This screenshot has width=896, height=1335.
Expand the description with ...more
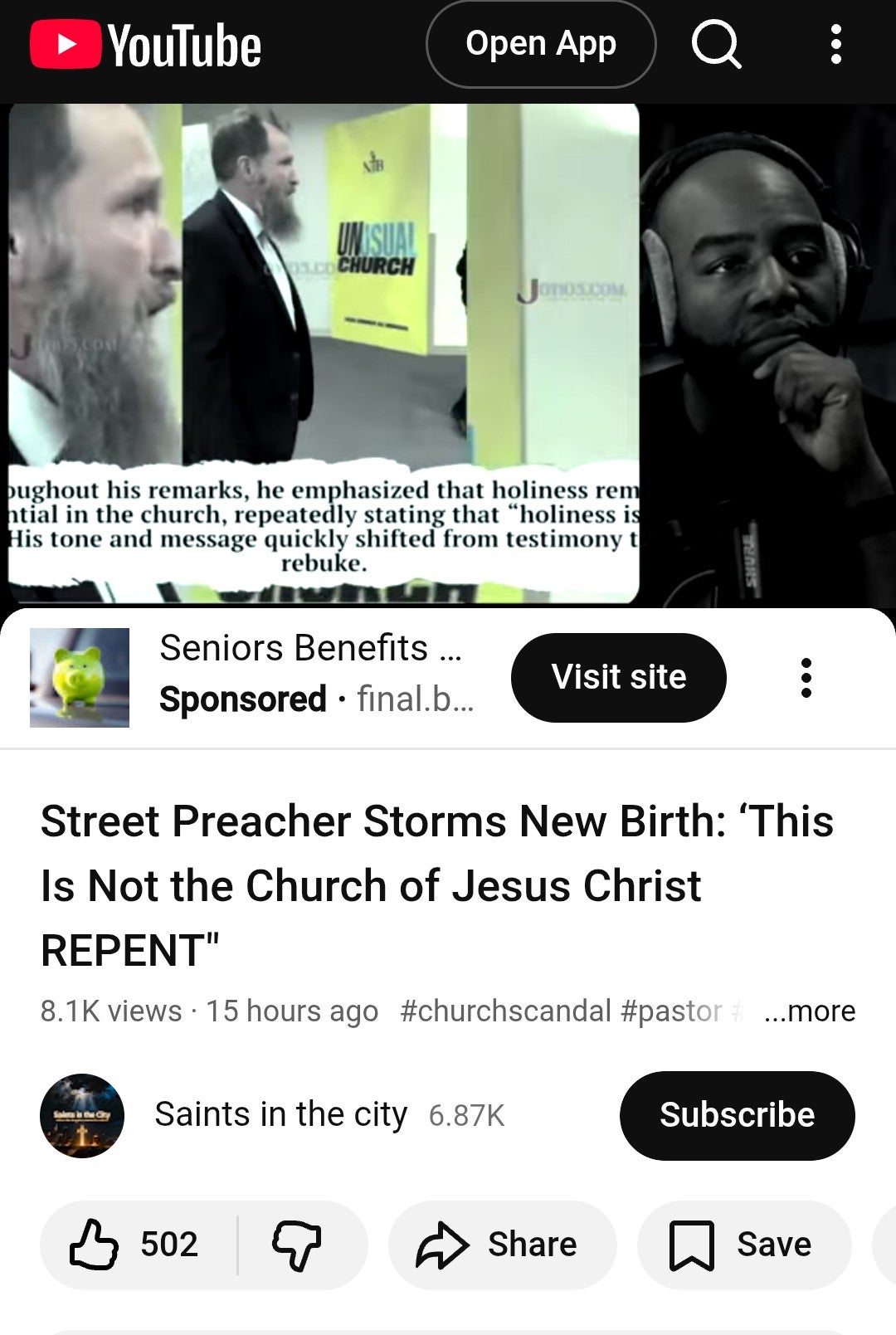coord(809,1011)
